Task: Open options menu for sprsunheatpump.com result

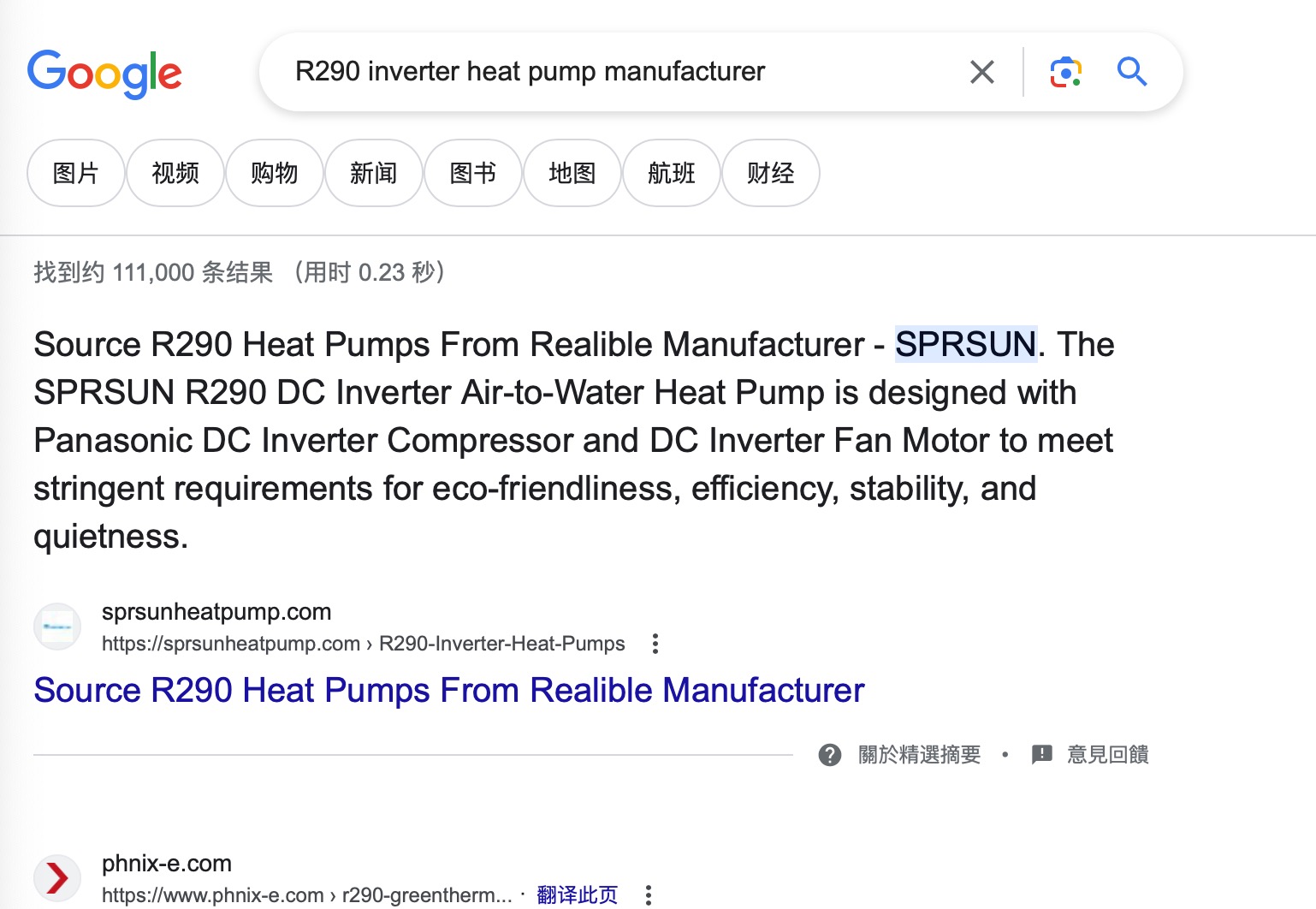Action: coord(655,644)
